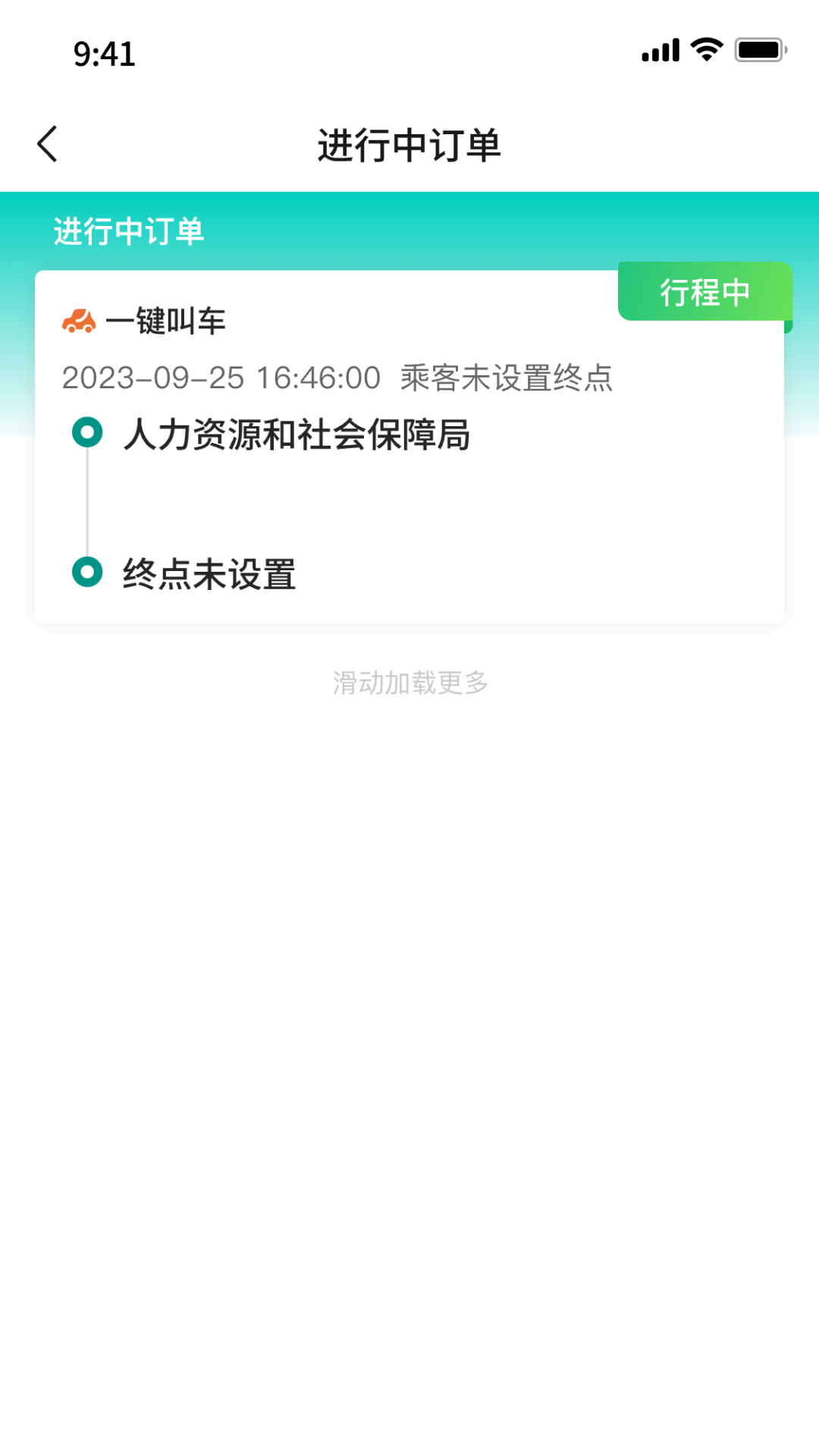Select the 行程中 status badge
Screen dimensions: 819x1456
(705, 292)
